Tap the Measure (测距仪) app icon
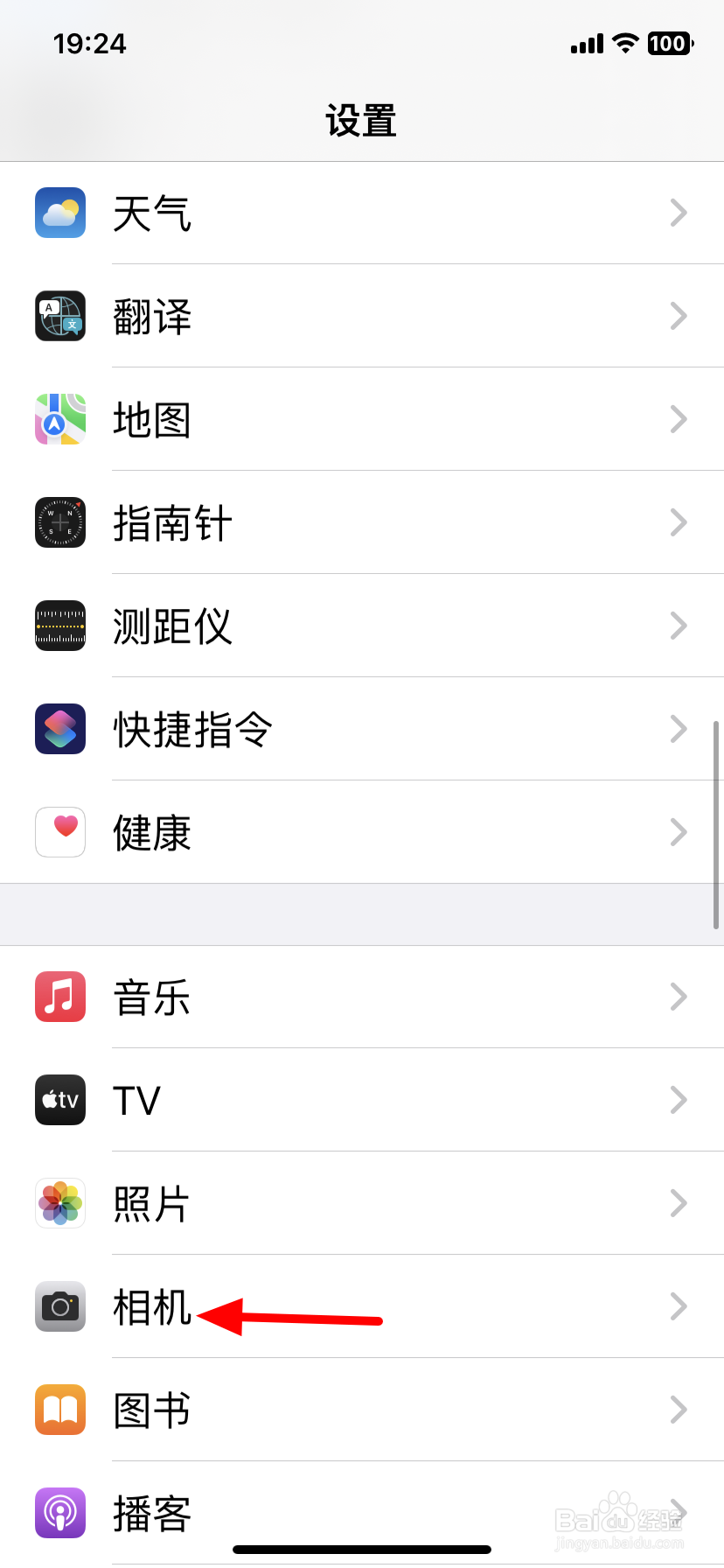724x1568 pixels. [x=59, y=626]
